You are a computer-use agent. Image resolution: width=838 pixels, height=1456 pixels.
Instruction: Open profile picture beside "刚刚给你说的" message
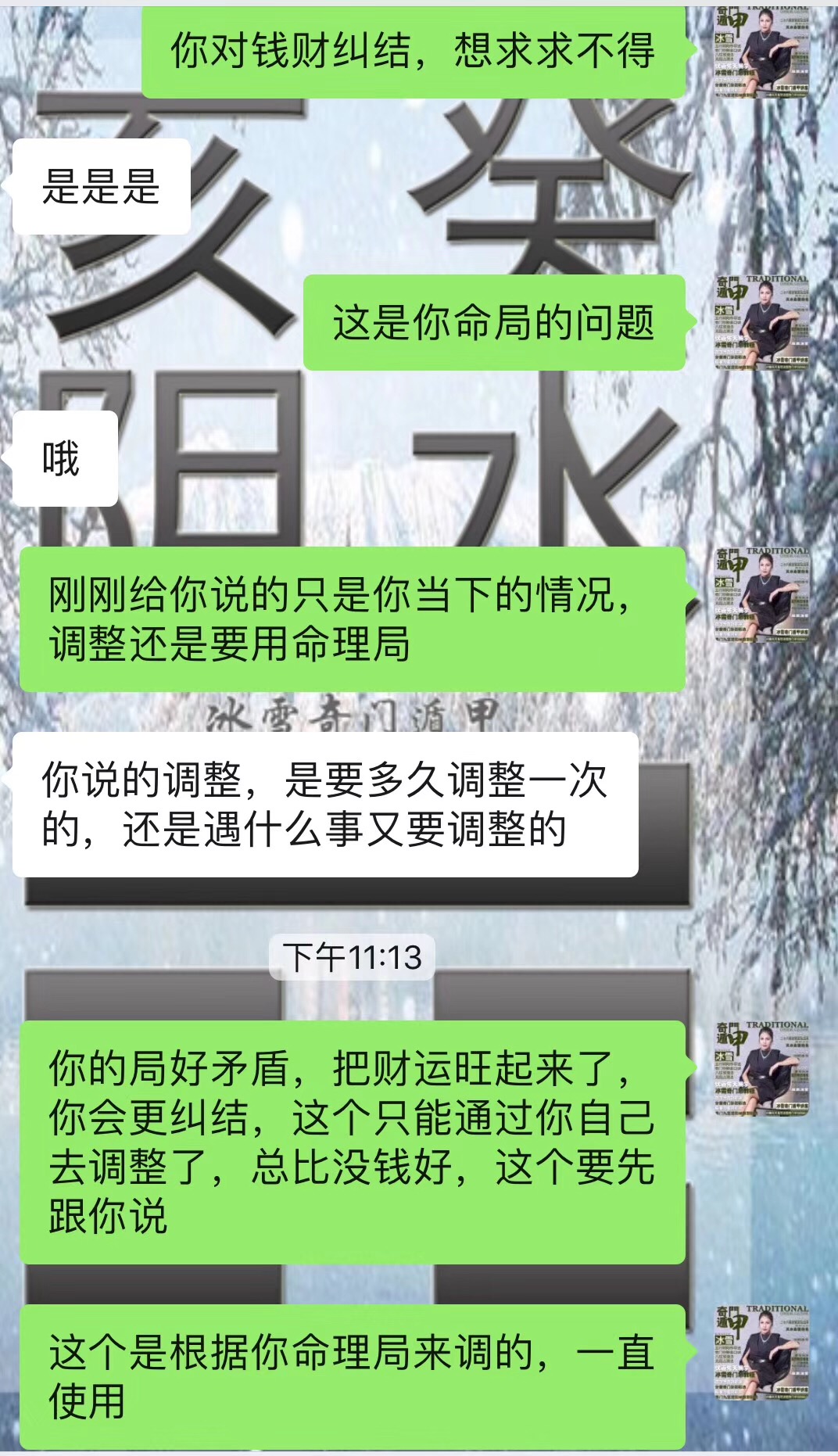761,594
